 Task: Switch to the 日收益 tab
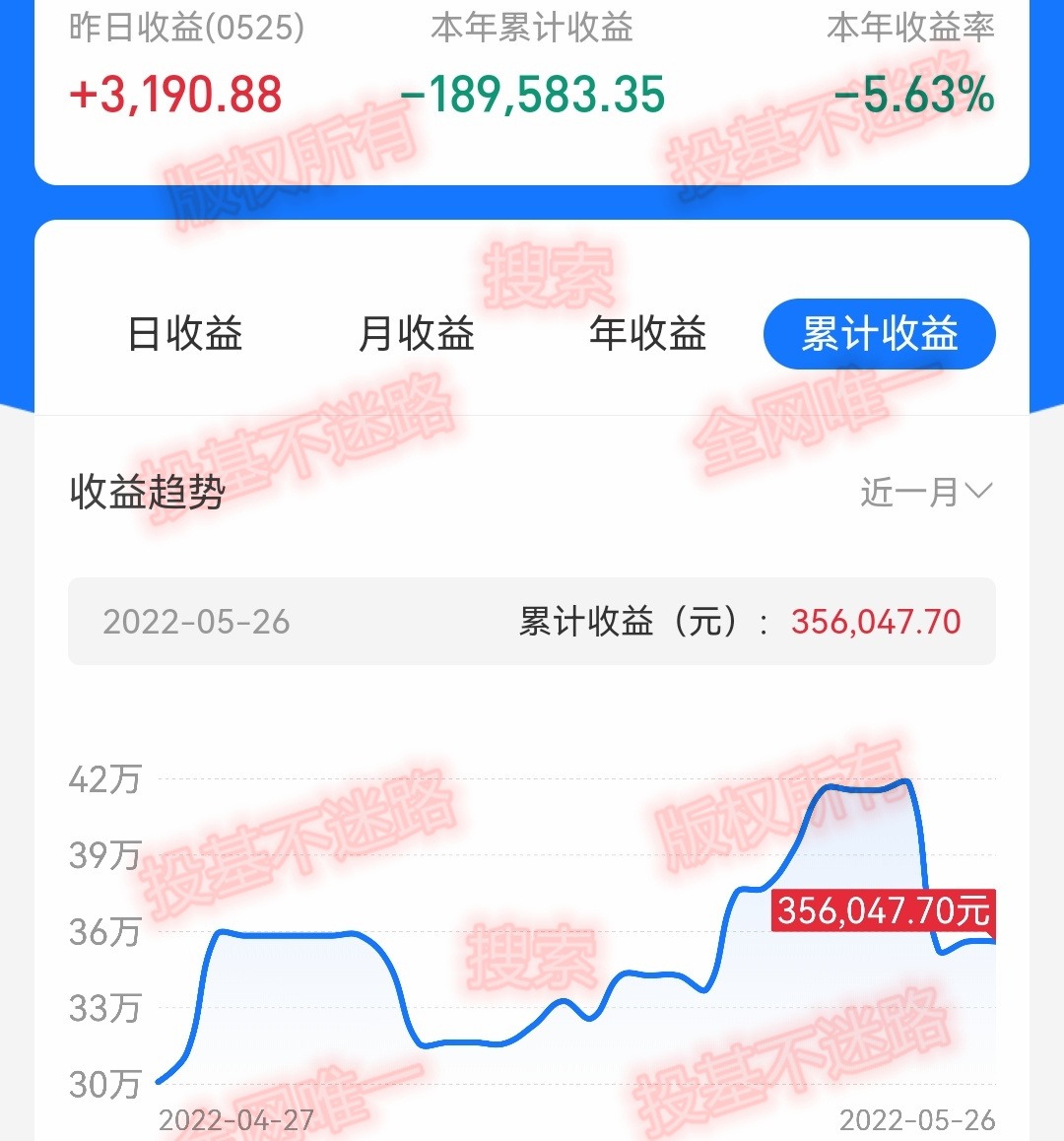(x=185, y=335)
